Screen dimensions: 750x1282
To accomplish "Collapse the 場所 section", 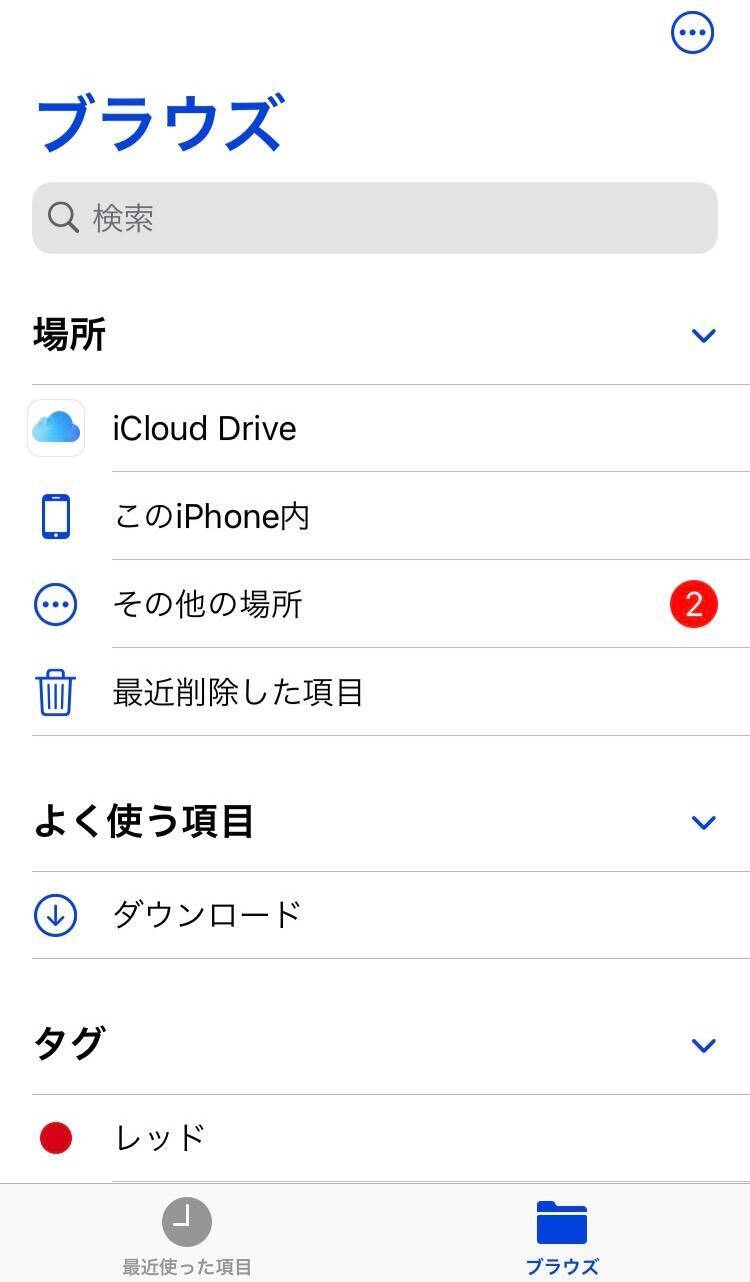I will pyautogui.click(x=704, y=336).
